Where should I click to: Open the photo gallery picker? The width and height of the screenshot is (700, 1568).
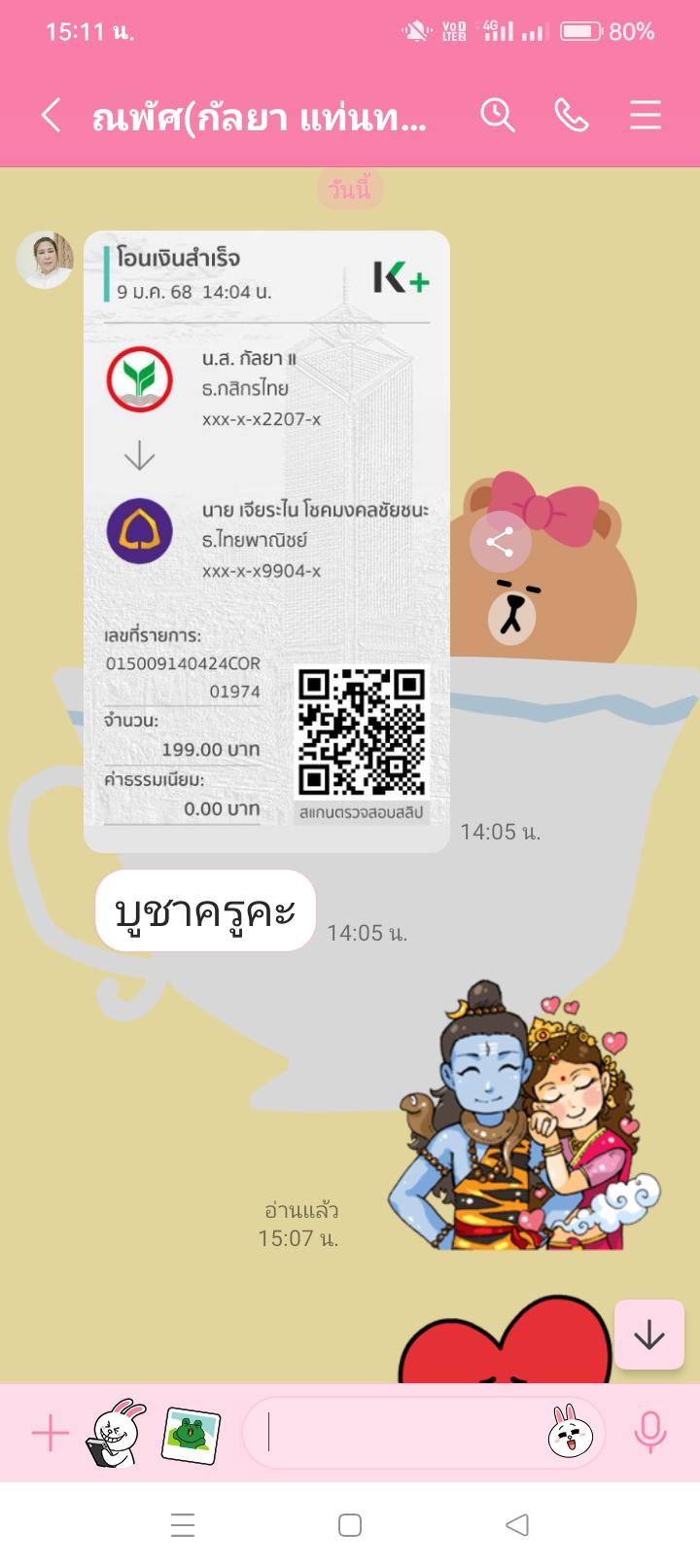click(x=192, y=1434)
